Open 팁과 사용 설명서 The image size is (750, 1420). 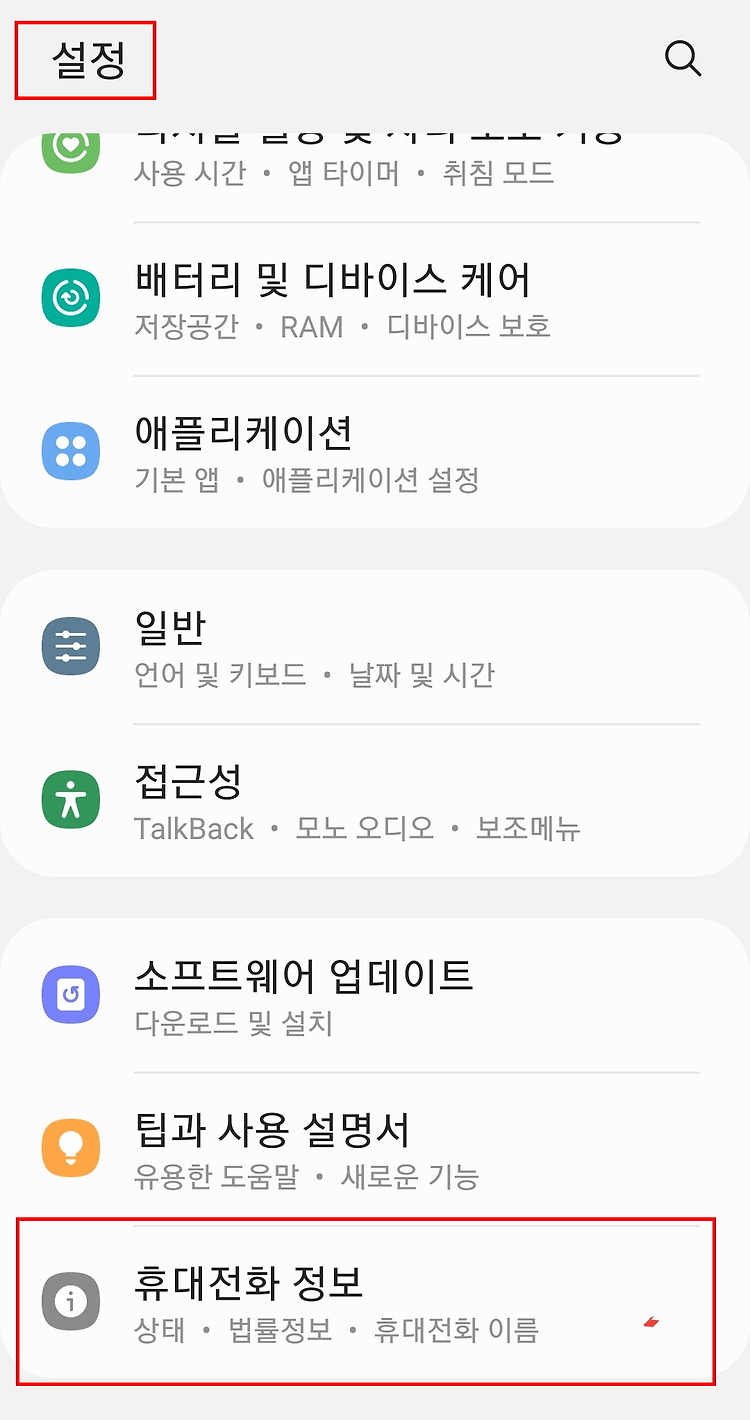[375, 1149]
